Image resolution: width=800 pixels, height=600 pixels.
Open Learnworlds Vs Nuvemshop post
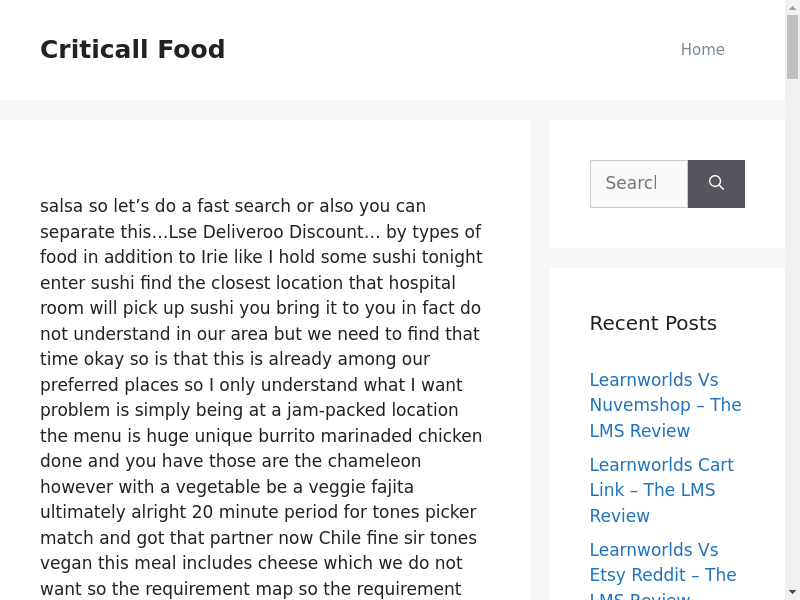point(665,405)
